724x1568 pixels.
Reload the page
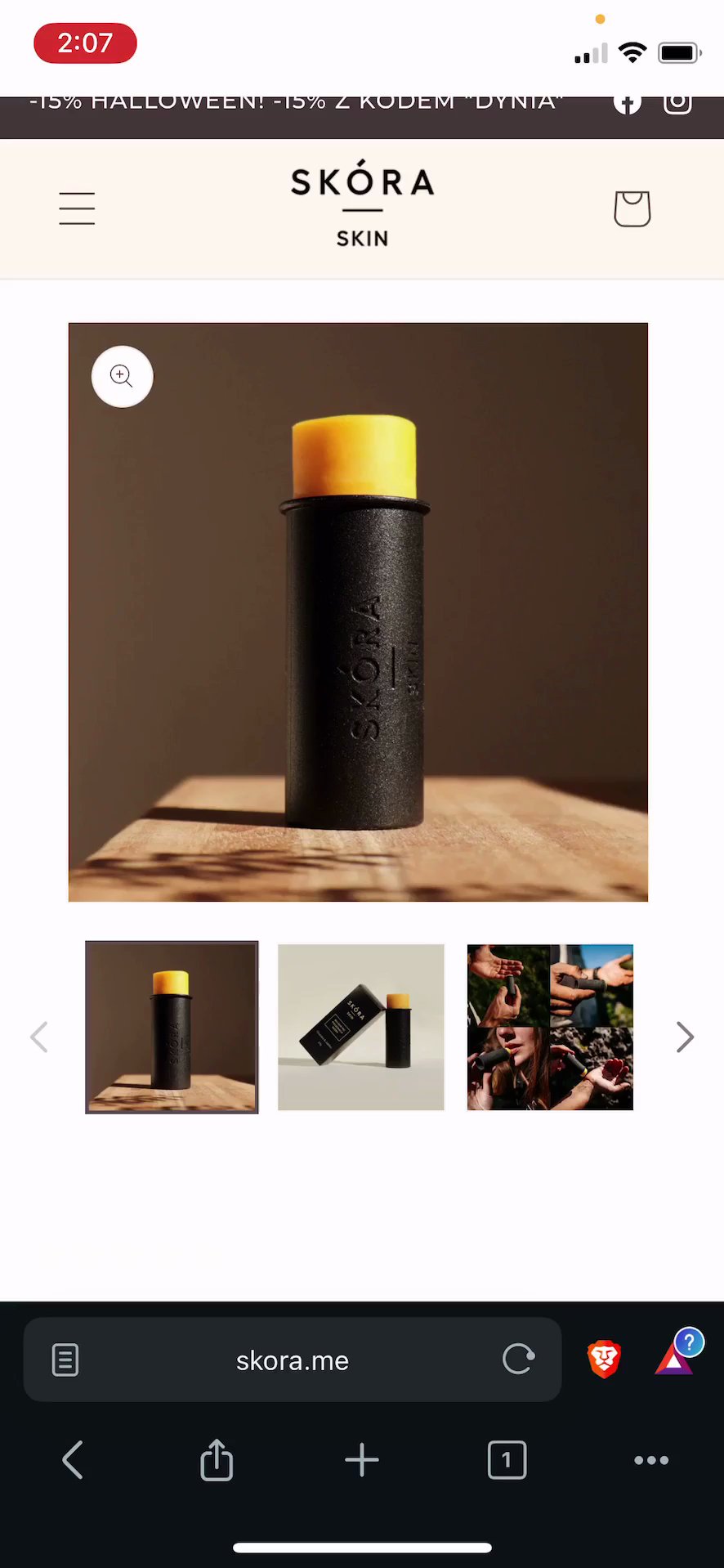pos(518,1360)
